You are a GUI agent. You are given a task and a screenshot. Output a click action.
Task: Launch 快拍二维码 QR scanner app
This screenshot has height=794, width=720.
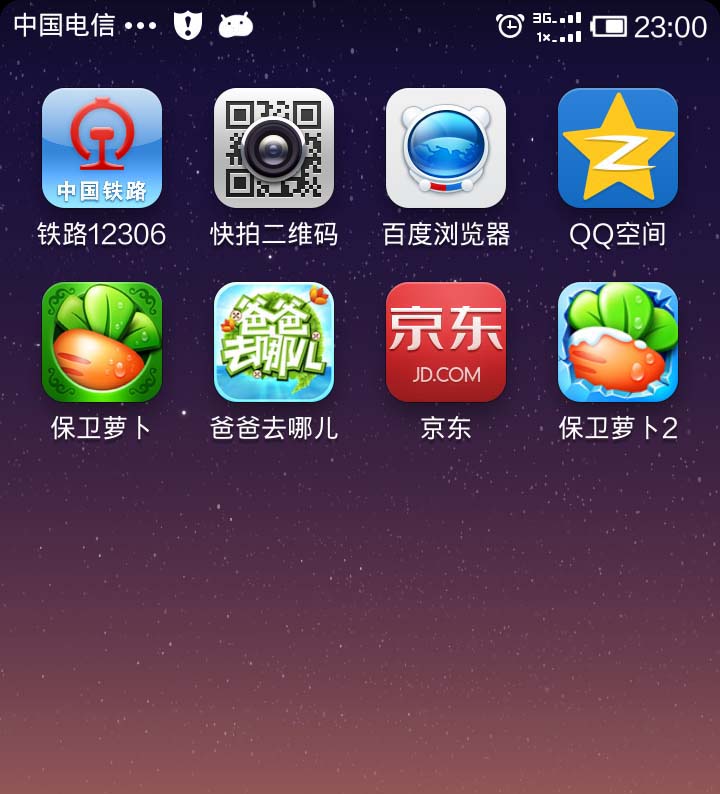pos(274,148)
